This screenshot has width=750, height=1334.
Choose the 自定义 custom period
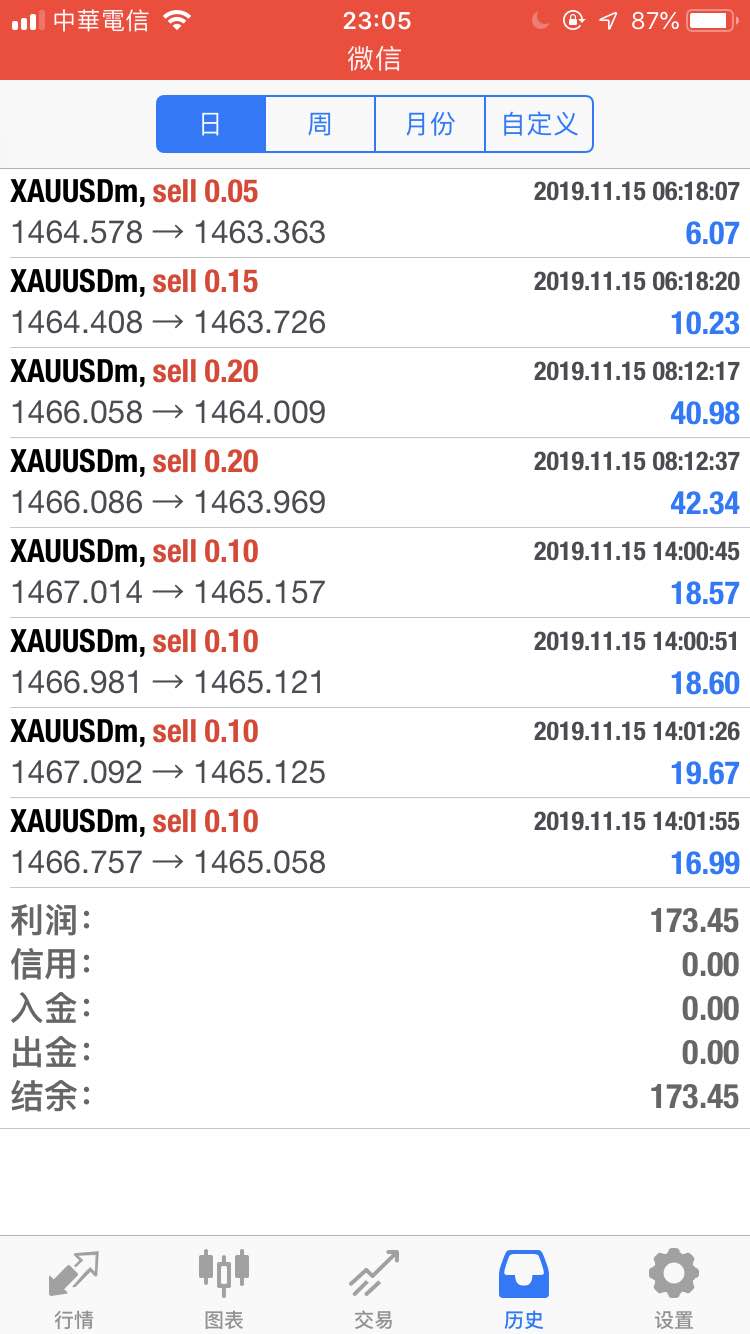tap(539, 124)
